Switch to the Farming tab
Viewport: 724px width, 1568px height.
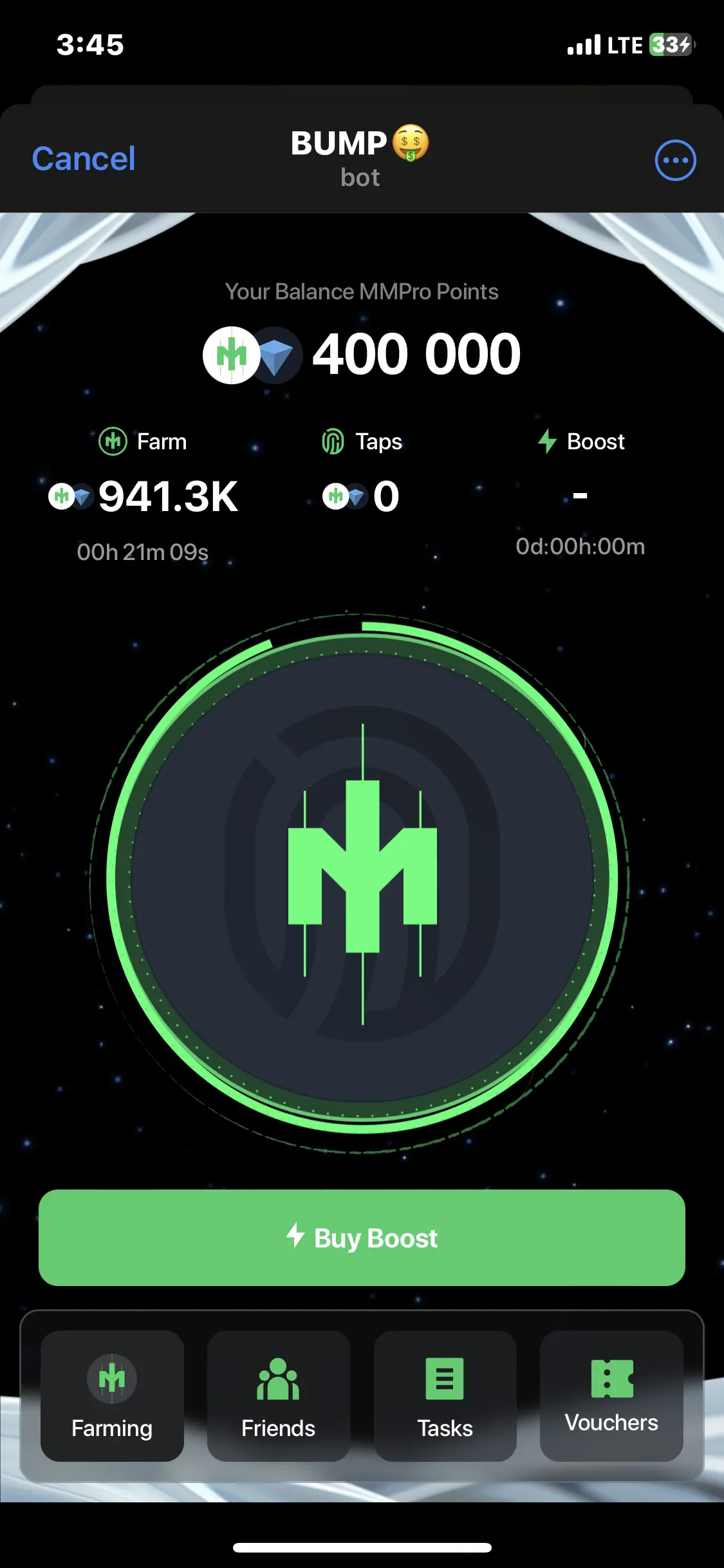tap(112, 1395)
